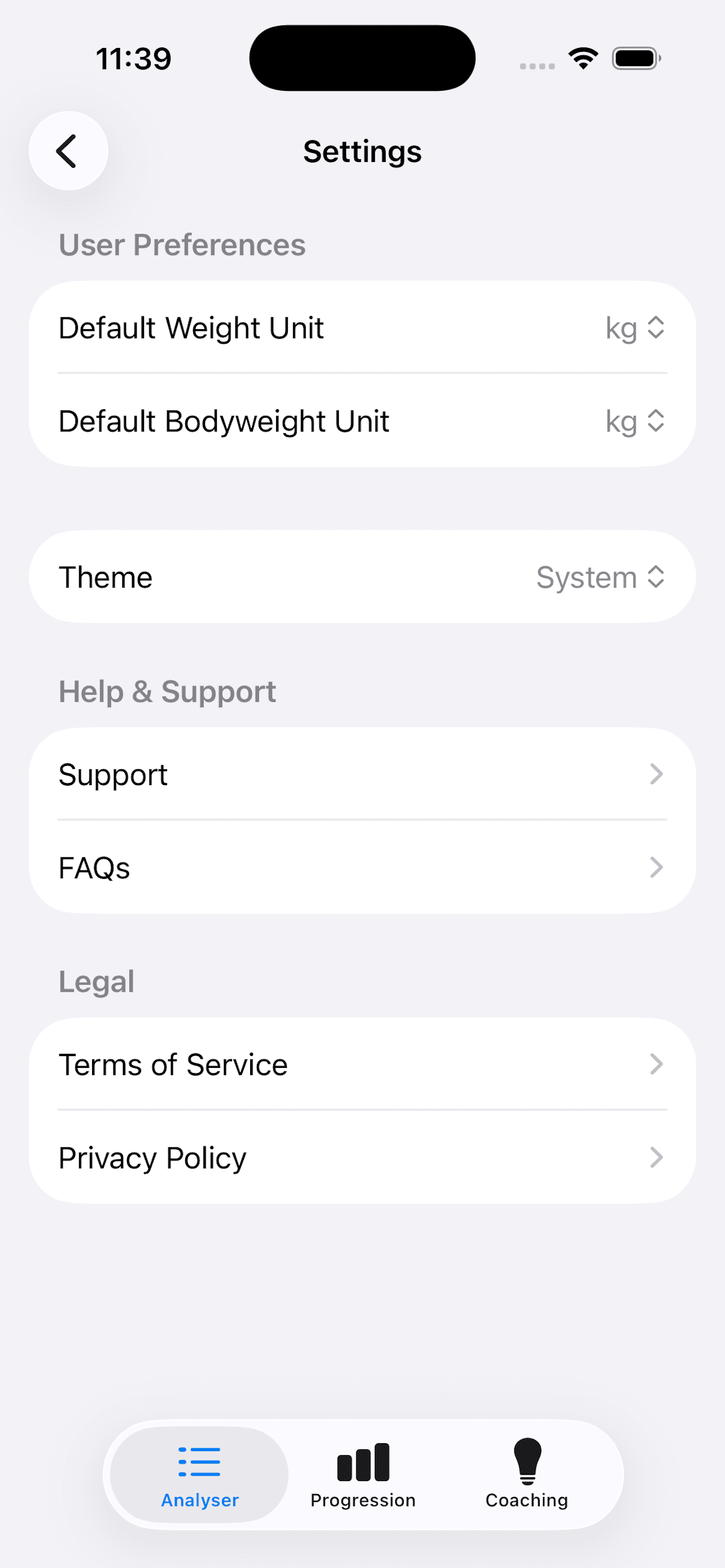Open the Default Weight Unit selector
Viewport: 725px width, 1568px height.
(x=635, y=327)
